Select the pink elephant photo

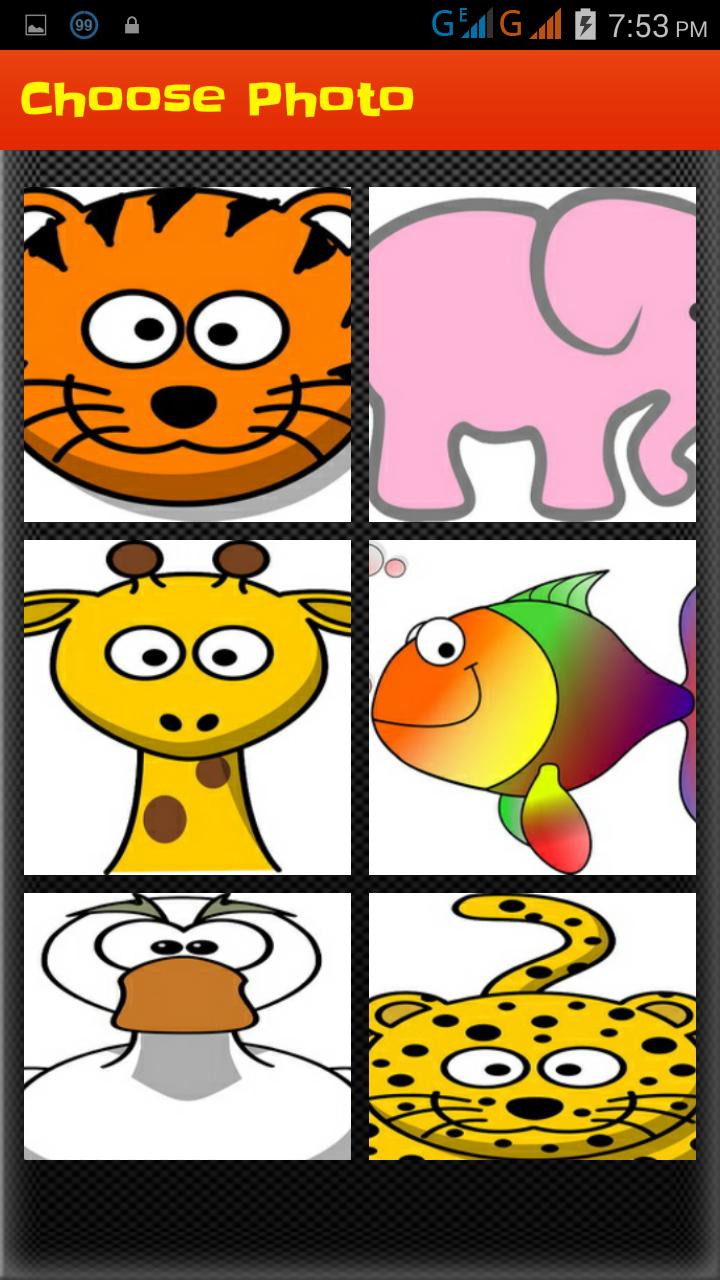[532, 353]
